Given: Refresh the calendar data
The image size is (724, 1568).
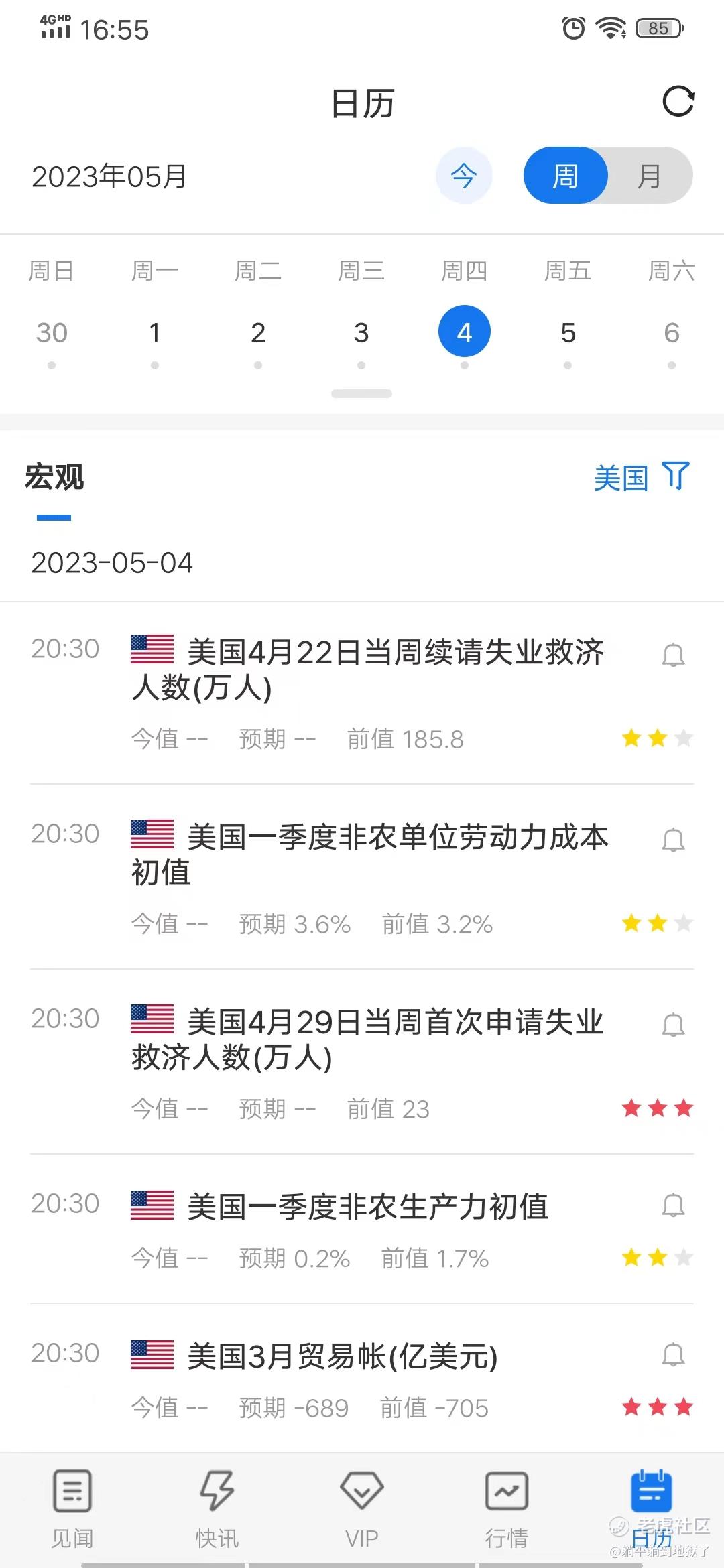Looking at the screenshot, I should point(678,102).
